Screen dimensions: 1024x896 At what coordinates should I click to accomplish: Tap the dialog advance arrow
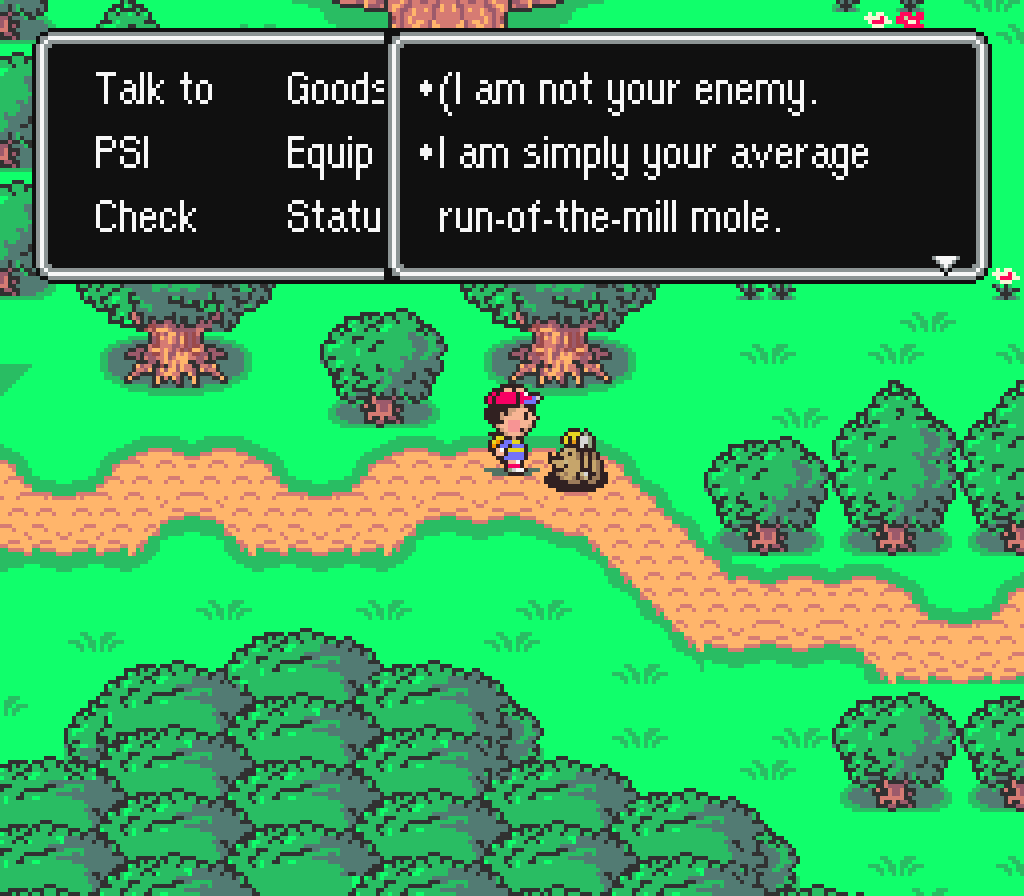(945, 264)
